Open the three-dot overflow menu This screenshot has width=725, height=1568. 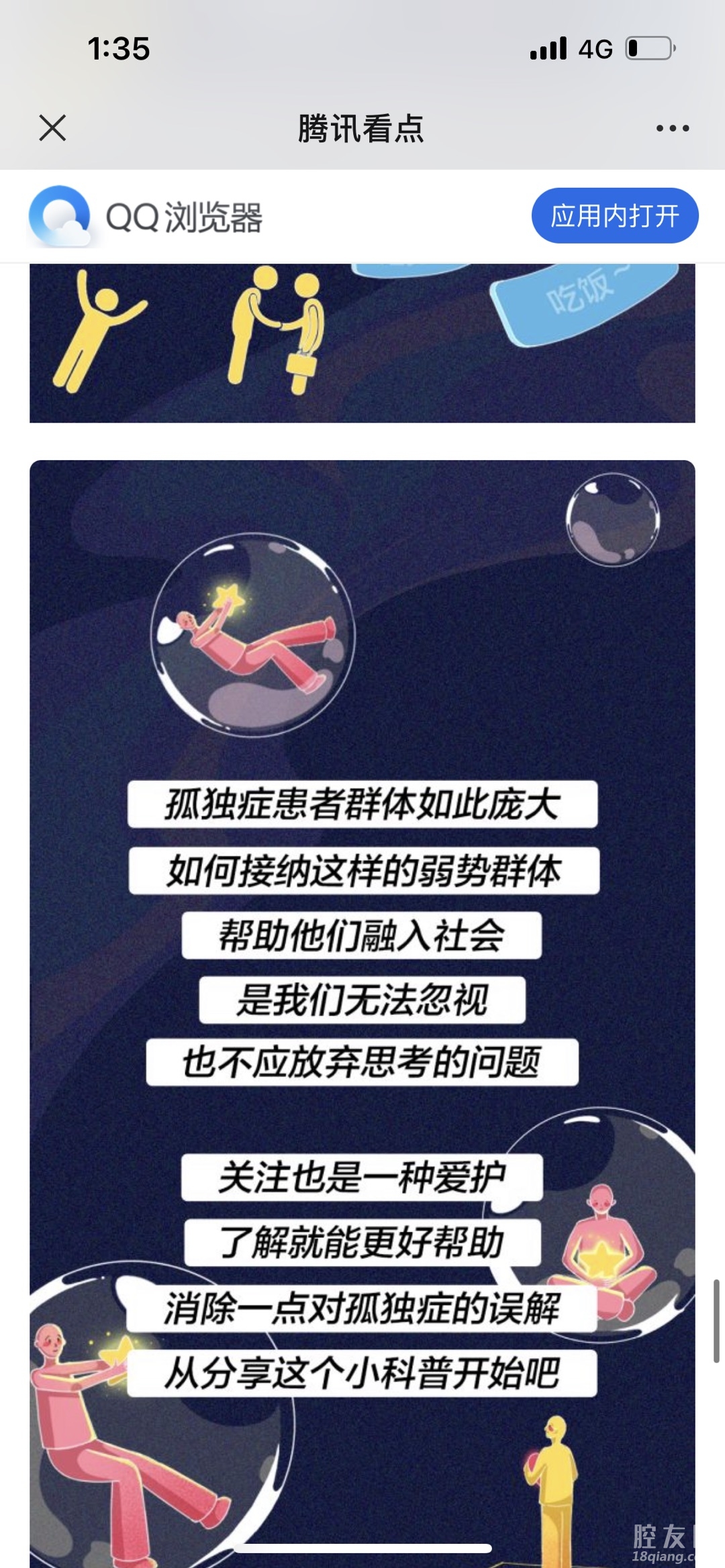pyautogui.click(x=672, y=128)
